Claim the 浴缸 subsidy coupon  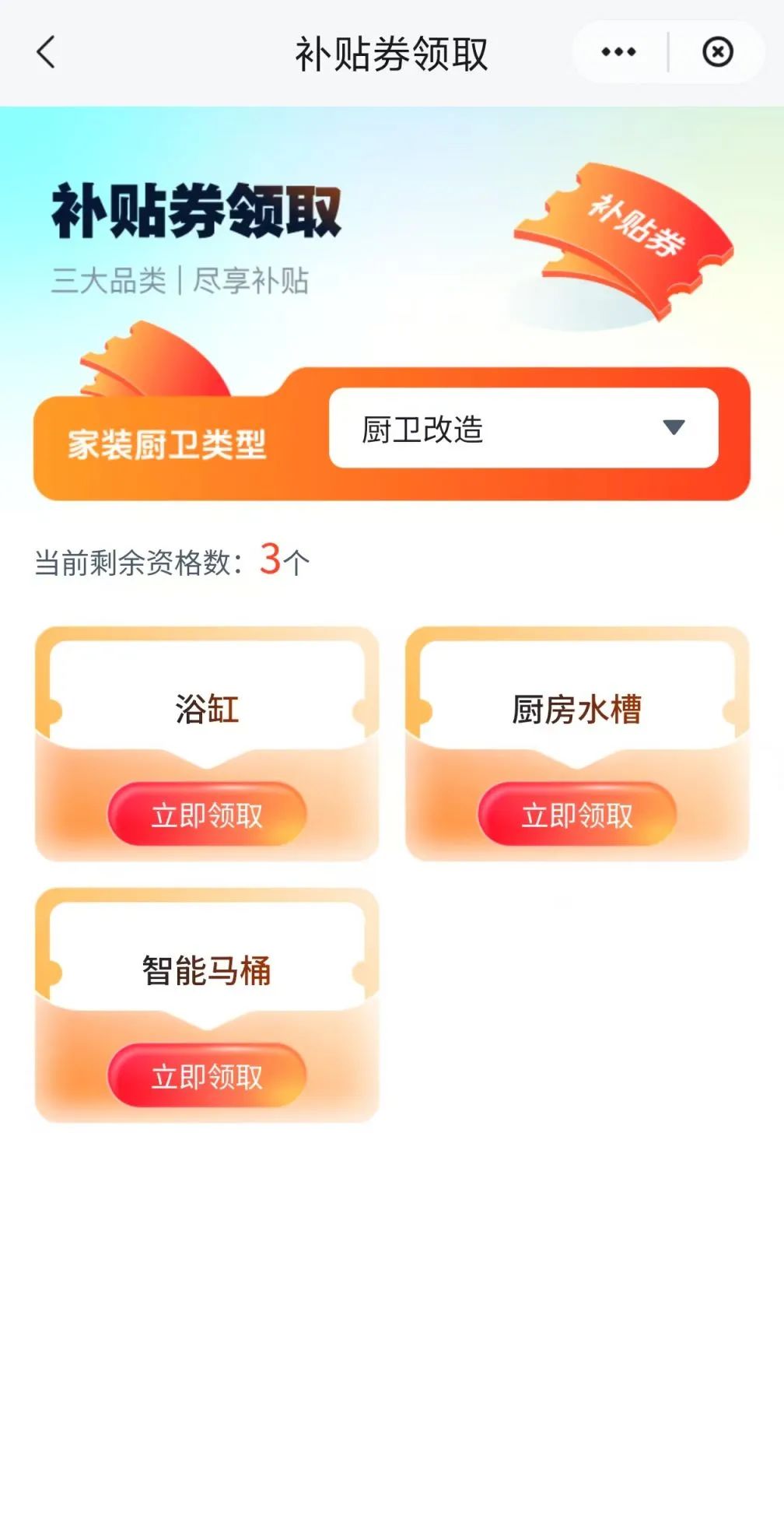tap(207, 815)
